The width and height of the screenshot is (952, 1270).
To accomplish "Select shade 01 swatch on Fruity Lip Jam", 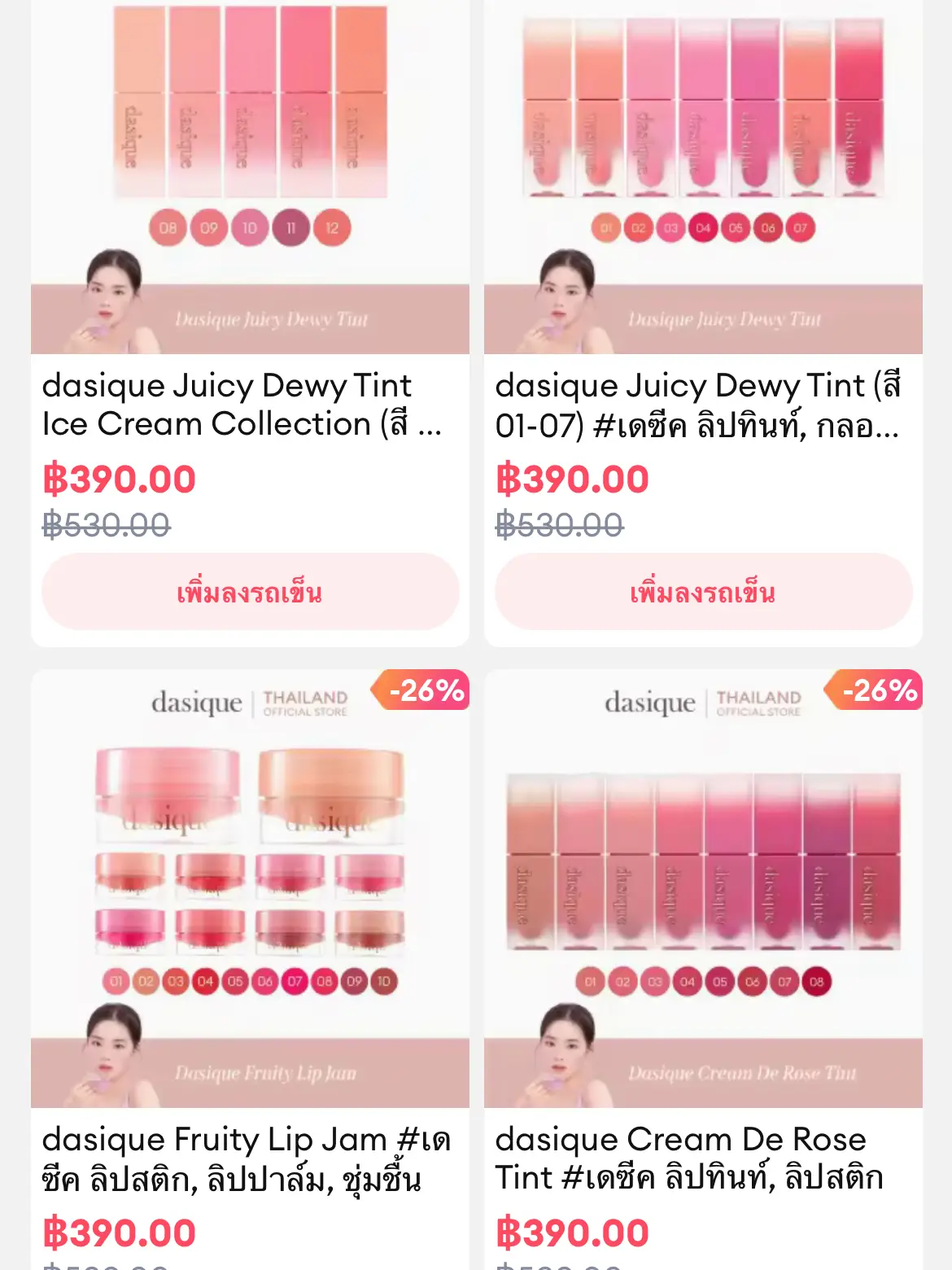I will coord(116,982).
